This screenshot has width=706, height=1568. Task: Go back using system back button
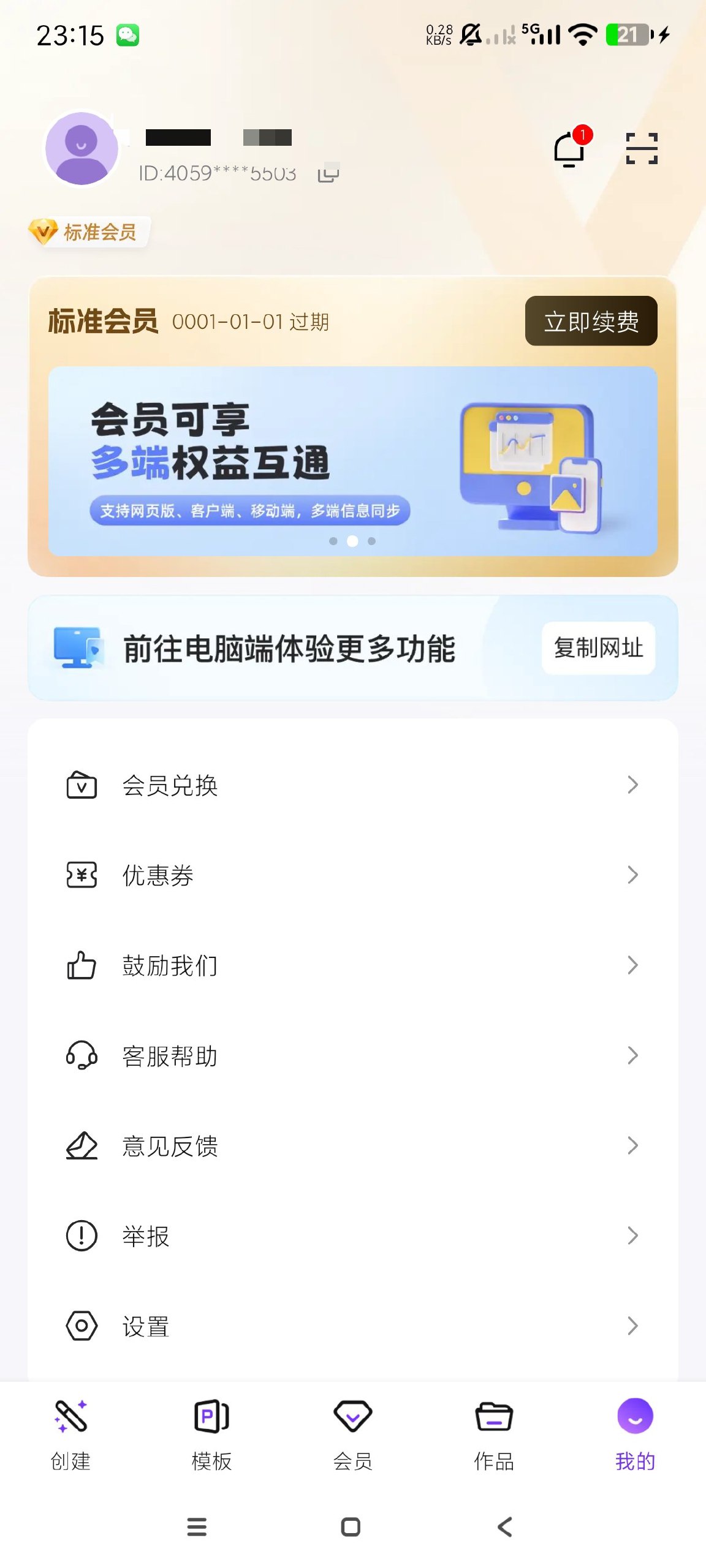pyautogui.click(x=504, y=1526)
